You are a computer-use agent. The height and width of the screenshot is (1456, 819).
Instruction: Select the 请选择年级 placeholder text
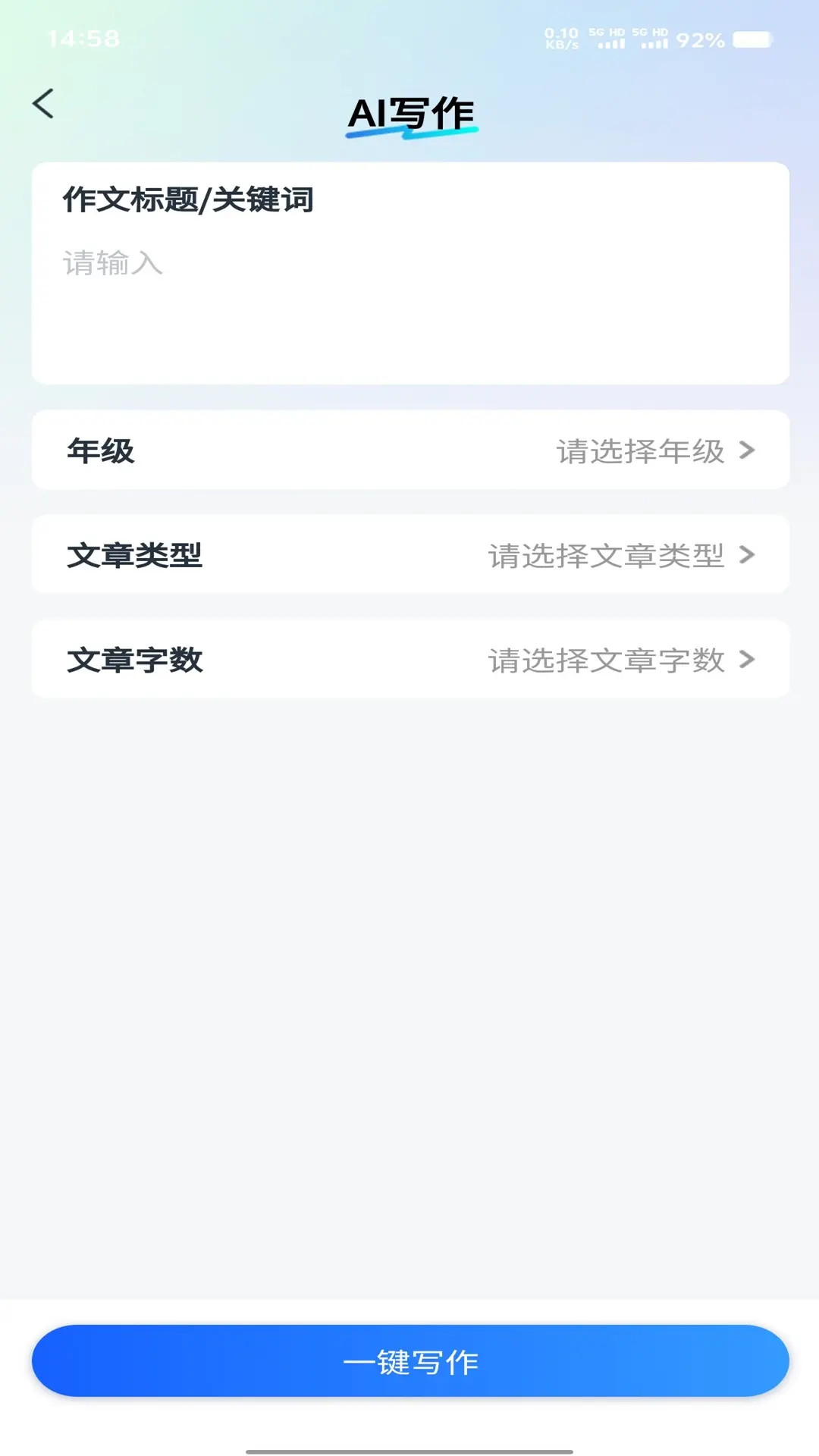click(641, 449)
